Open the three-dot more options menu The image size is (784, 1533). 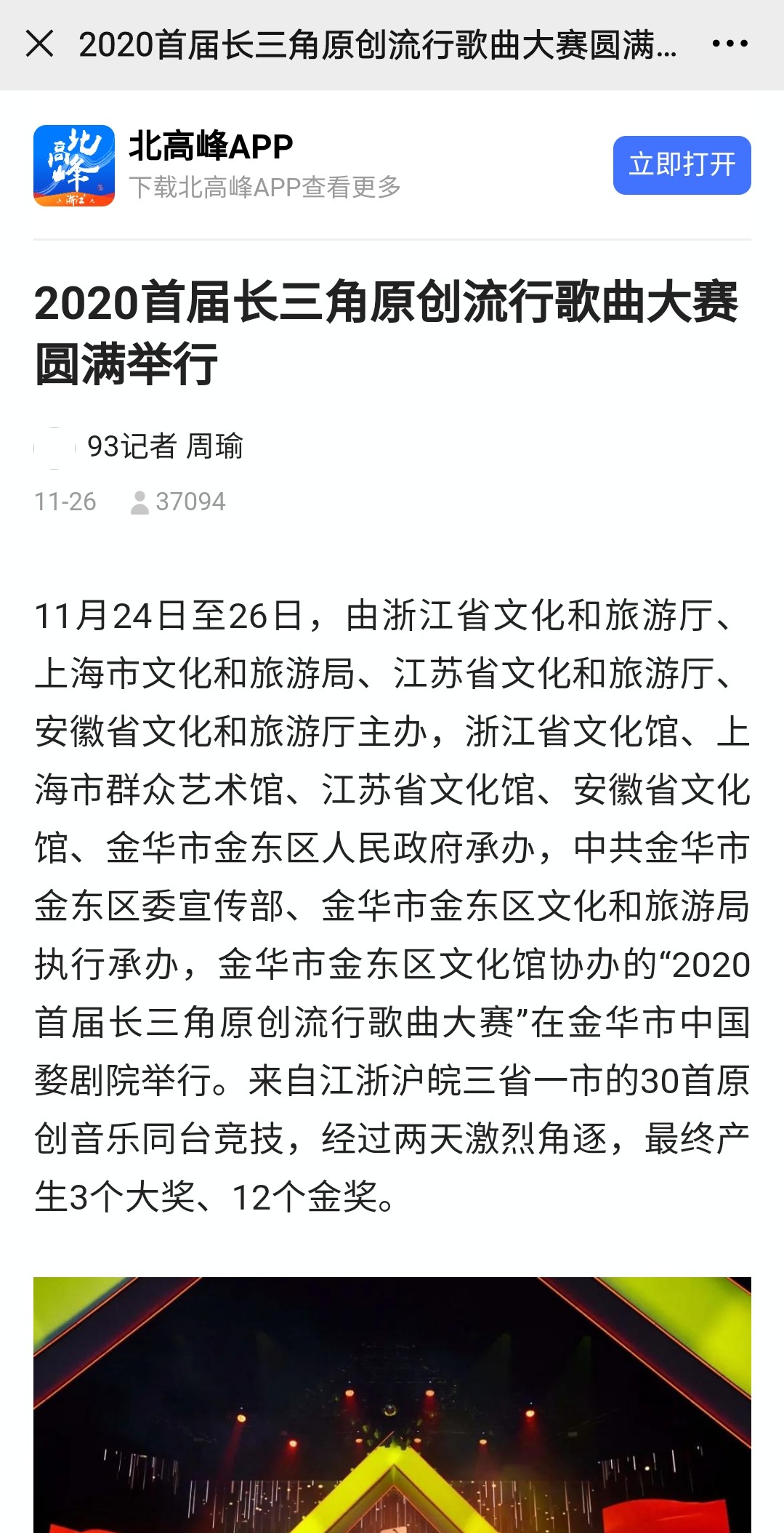pos(730,44)
